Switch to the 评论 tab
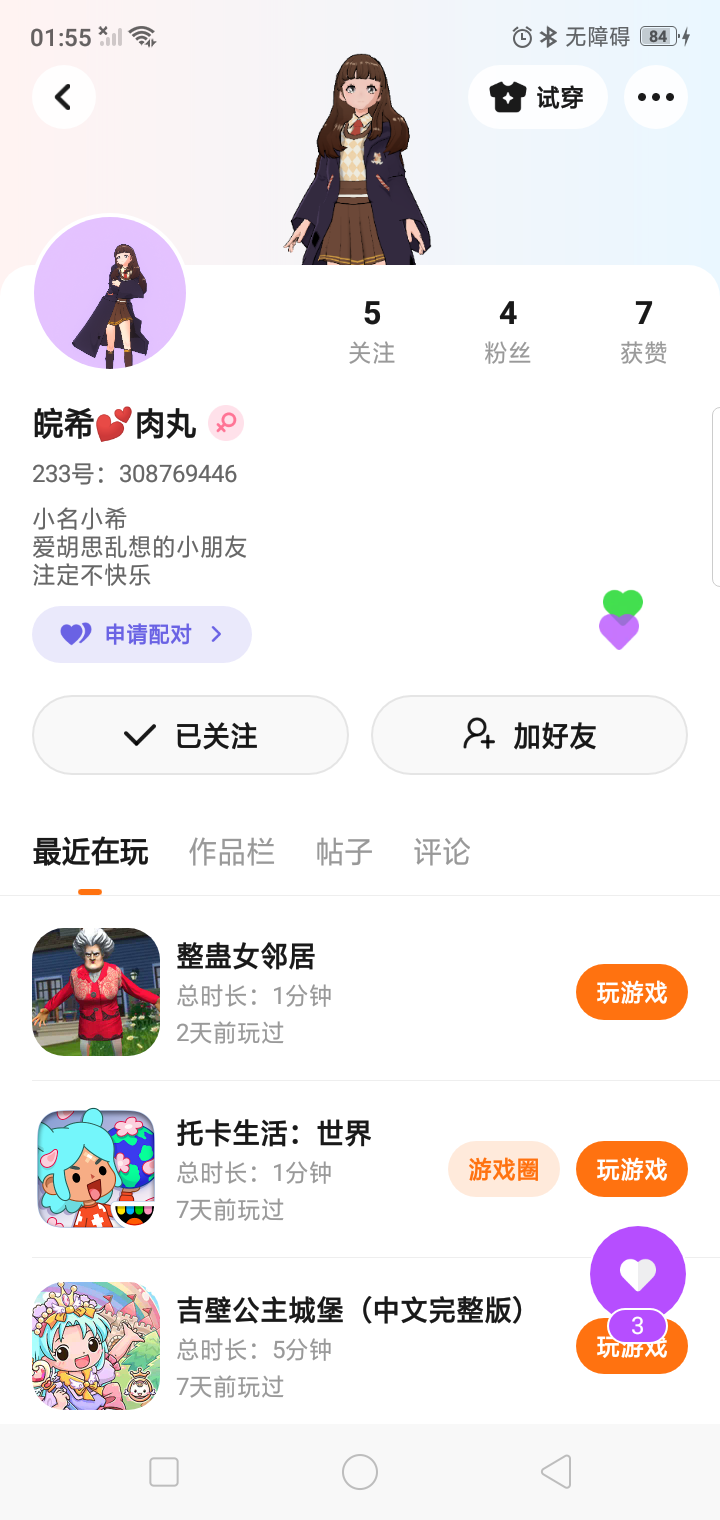Image resolution: width=720 pixels, height=1520 pixels. [x=442, y=852]
